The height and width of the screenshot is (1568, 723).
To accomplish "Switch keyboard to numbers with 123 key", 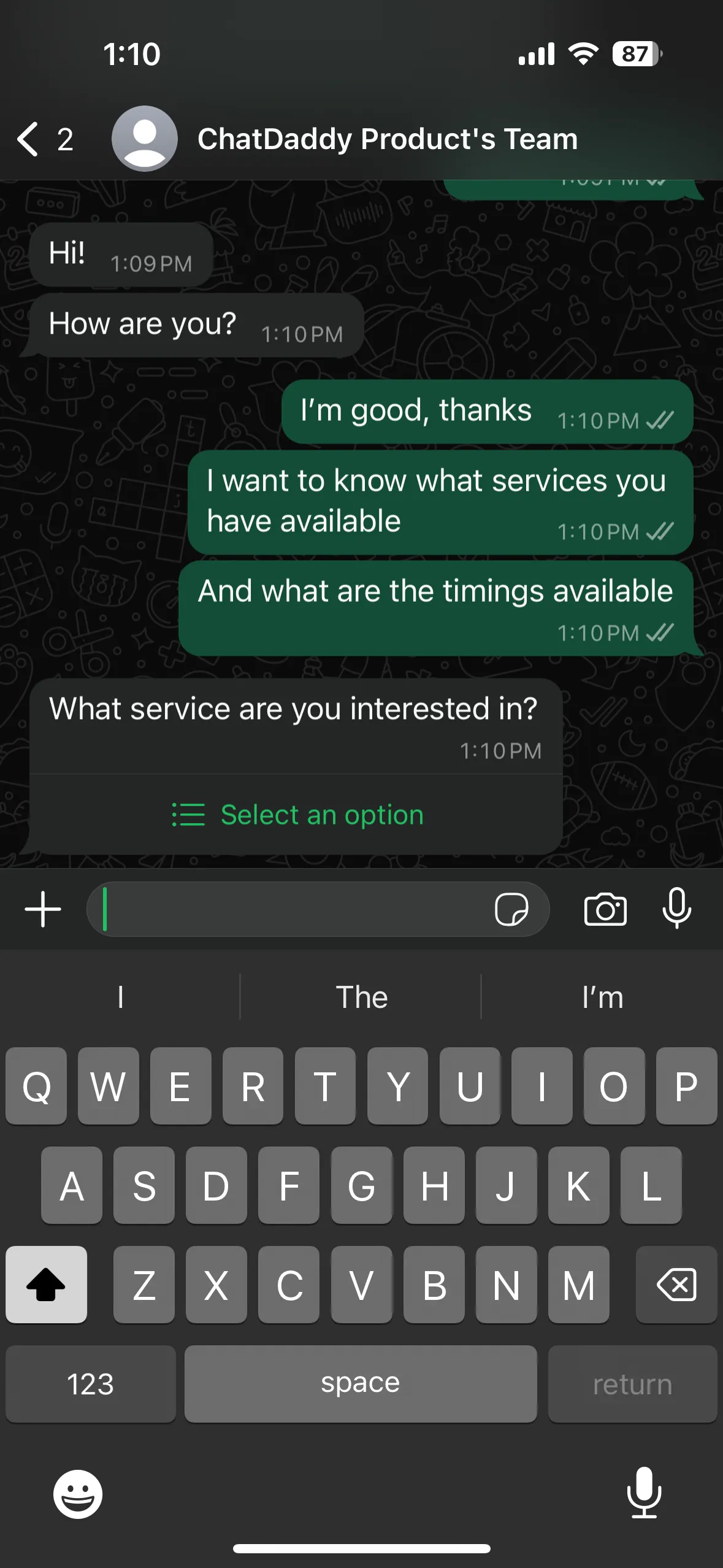I will point(91,1384).
